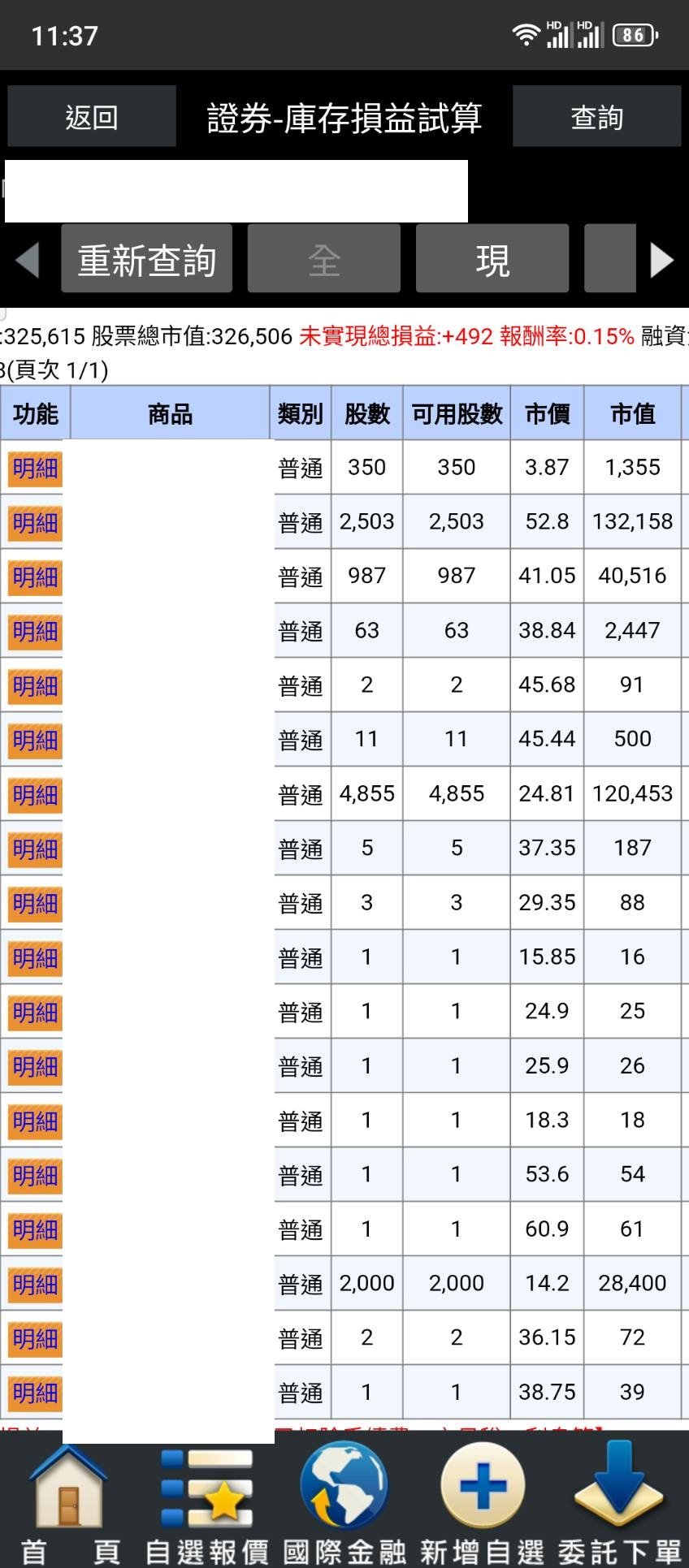Image resolution: width=689 pixels, height=1568 pixels.
Task: Tap the left arrow beside 重新查詢
Action: pos(28,260)
